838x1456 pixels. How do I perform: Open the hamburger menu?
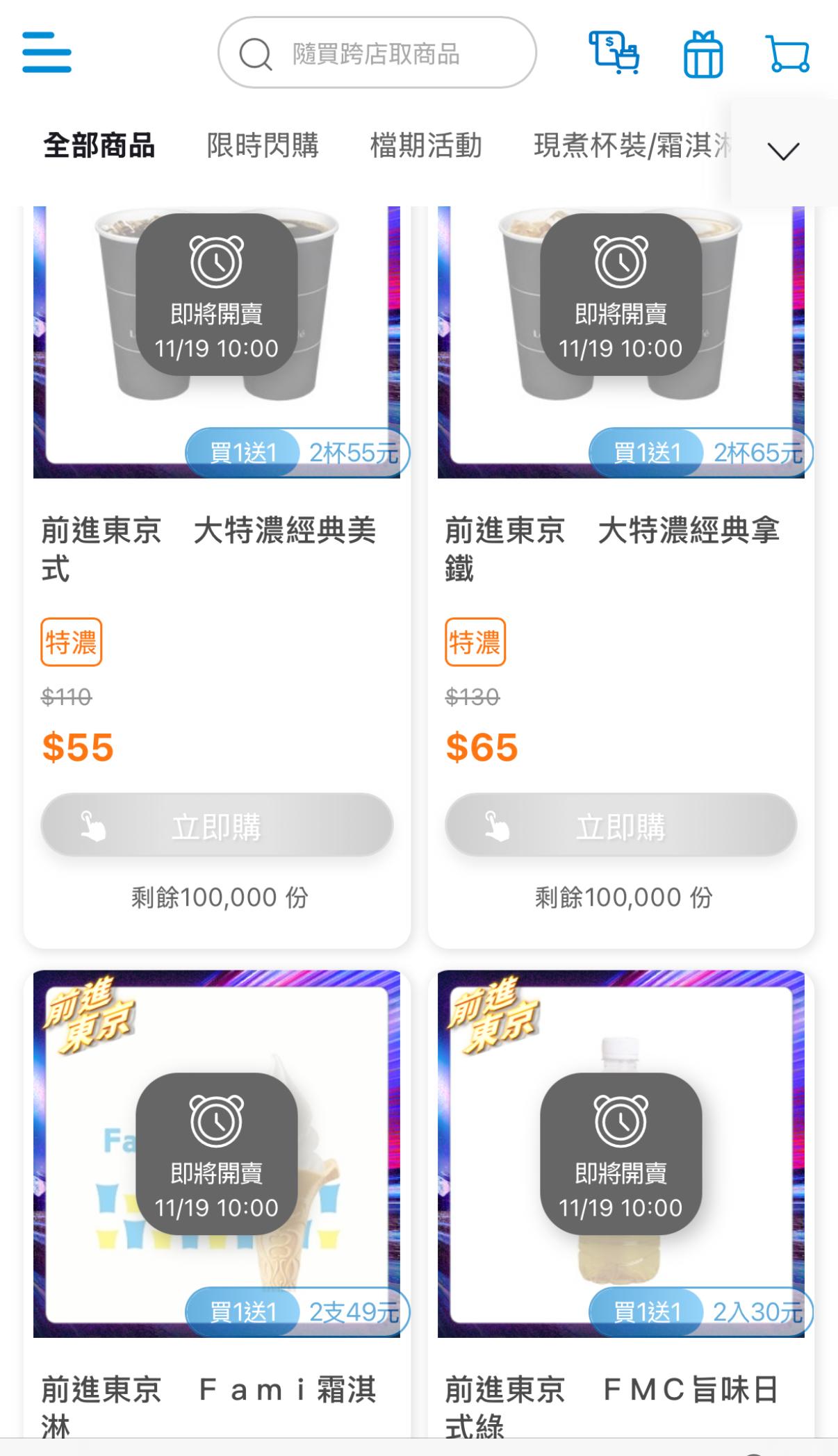(47, 52)
